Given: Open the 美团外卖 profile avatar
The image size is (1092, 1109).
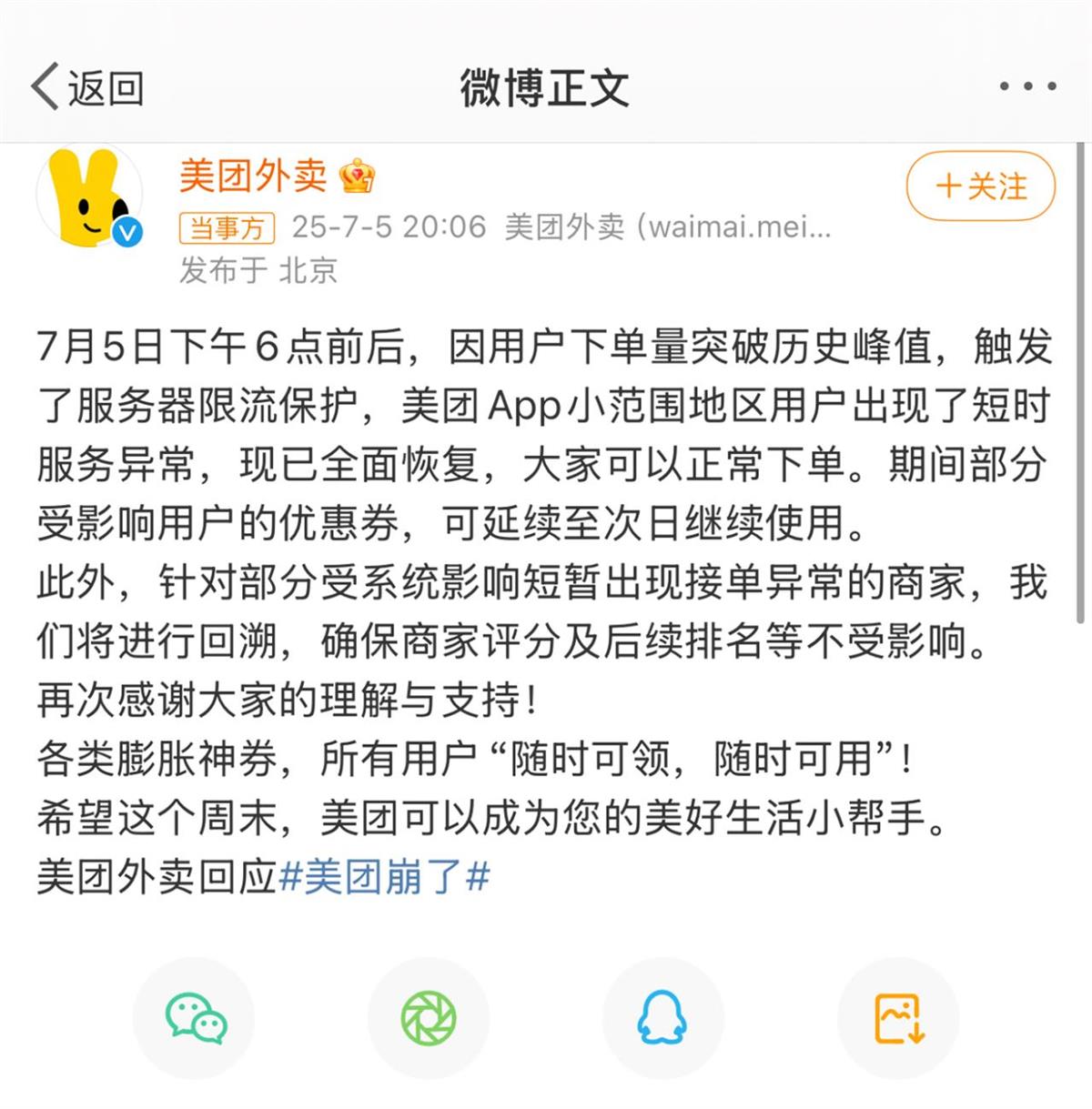Looking at the screenshot, I should pos(89,197).
